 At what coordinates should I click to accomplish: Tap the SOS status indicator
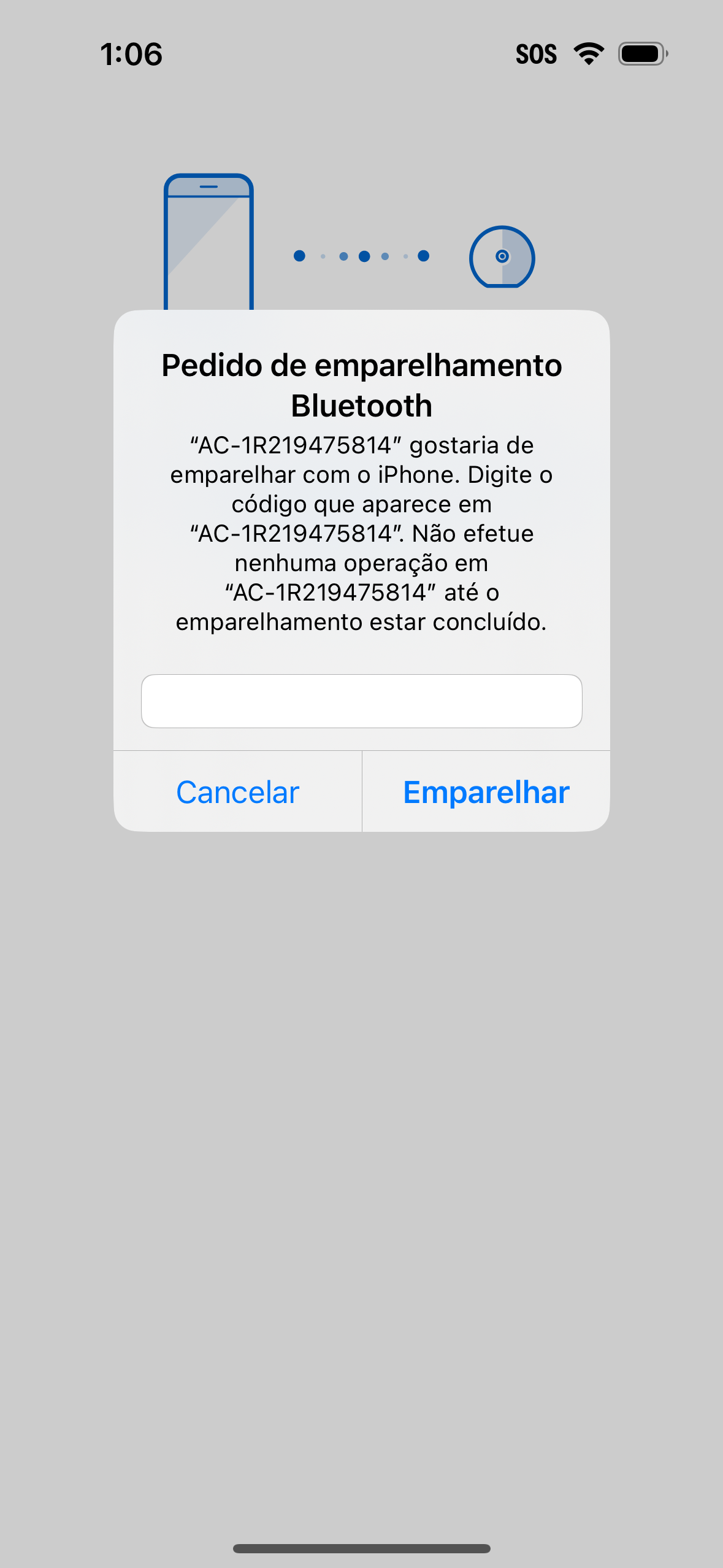pos(536,55)
